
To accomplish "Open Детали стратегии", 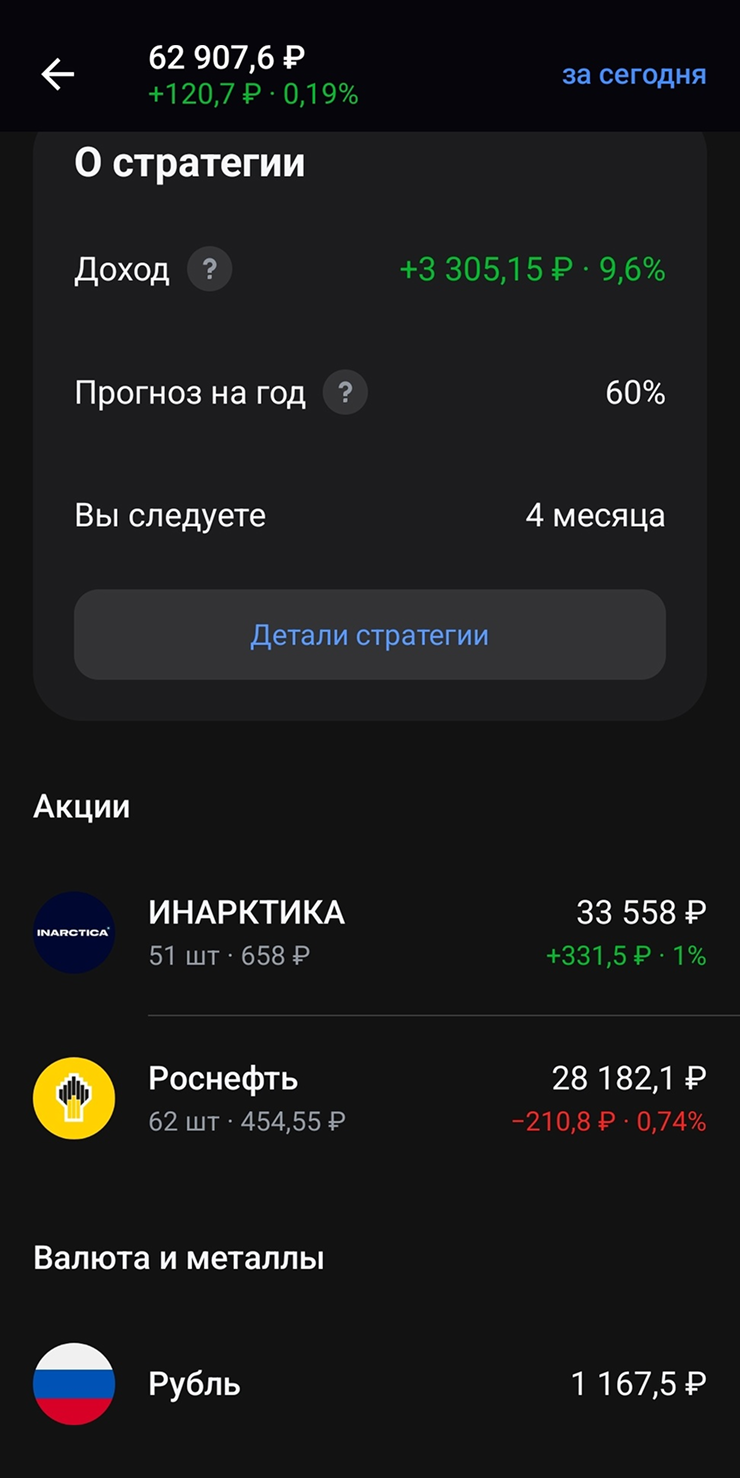I will 370,635.
